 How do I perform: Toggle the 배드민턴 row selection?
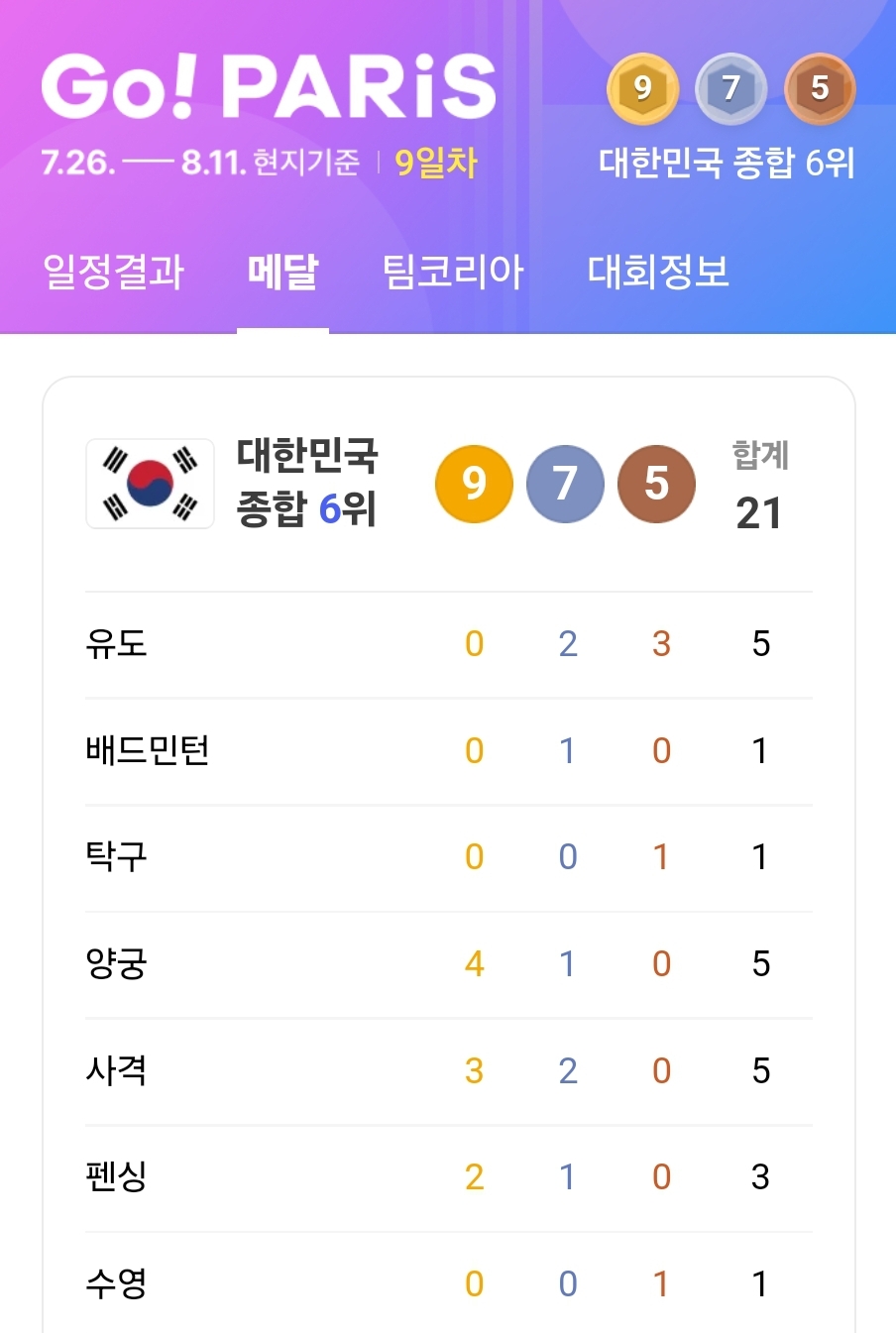[x=146, y=751]
